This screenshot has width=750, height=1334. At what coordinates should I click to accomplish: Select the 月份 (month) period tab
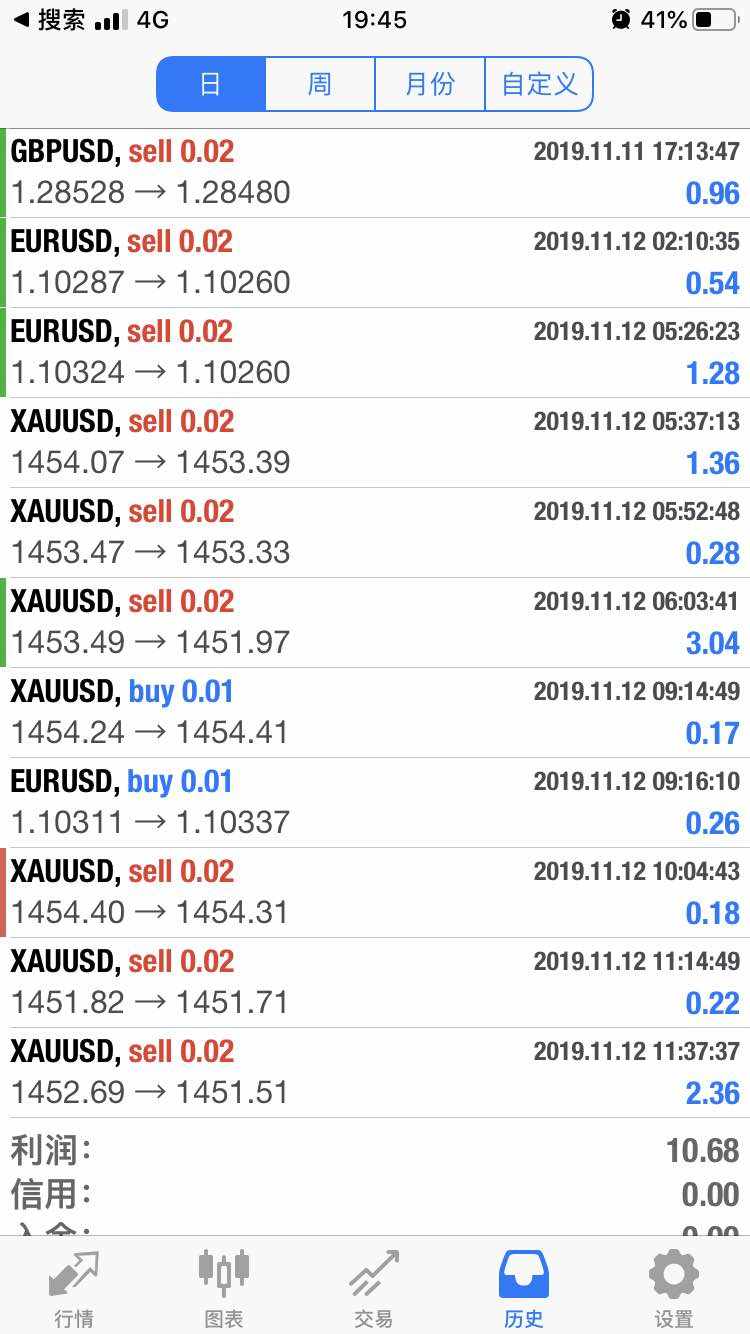click(x=429, y=84)
